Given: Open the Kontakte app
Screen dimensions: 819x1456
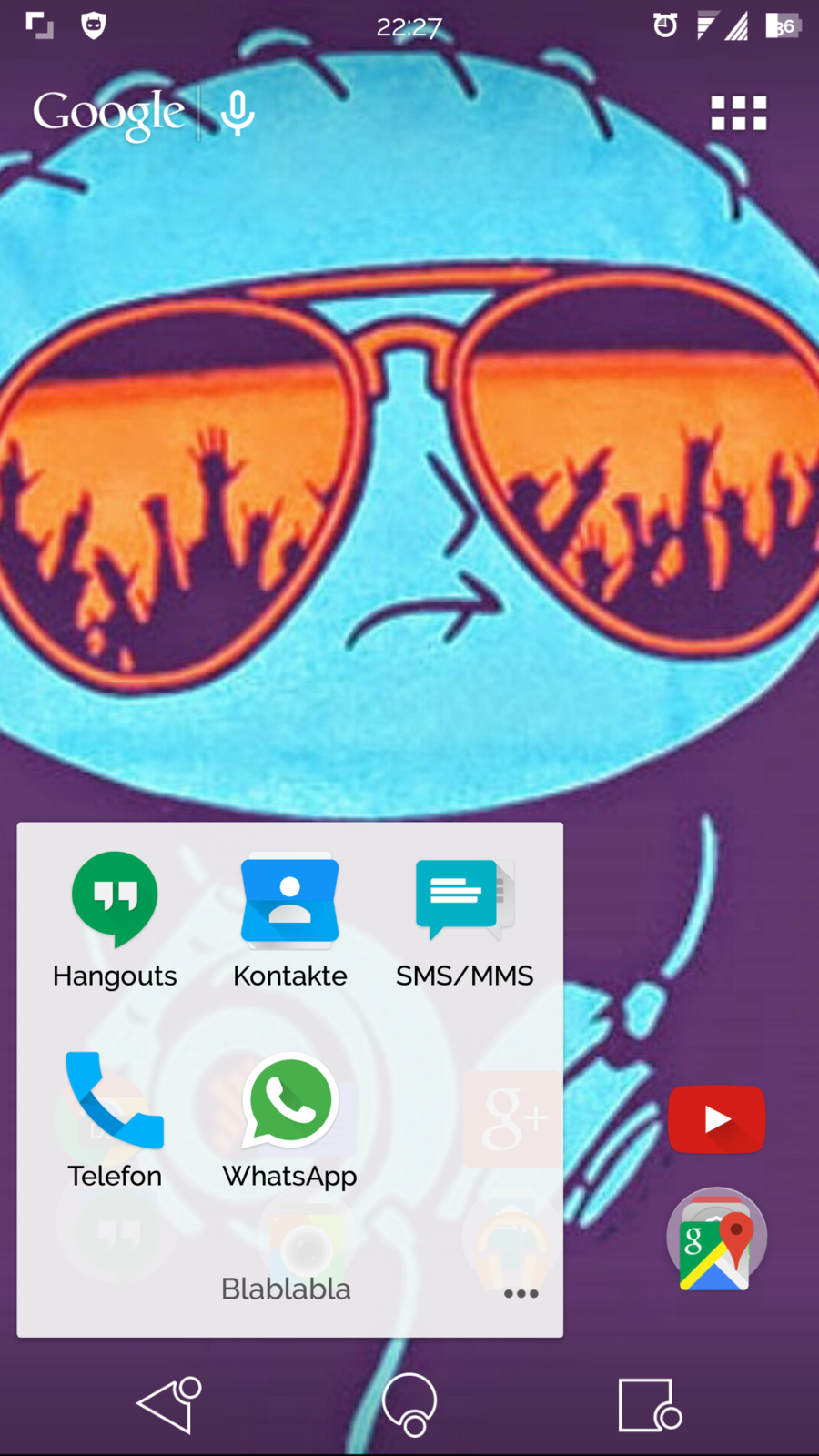Looking at the screenshot, I should point(289,901).
